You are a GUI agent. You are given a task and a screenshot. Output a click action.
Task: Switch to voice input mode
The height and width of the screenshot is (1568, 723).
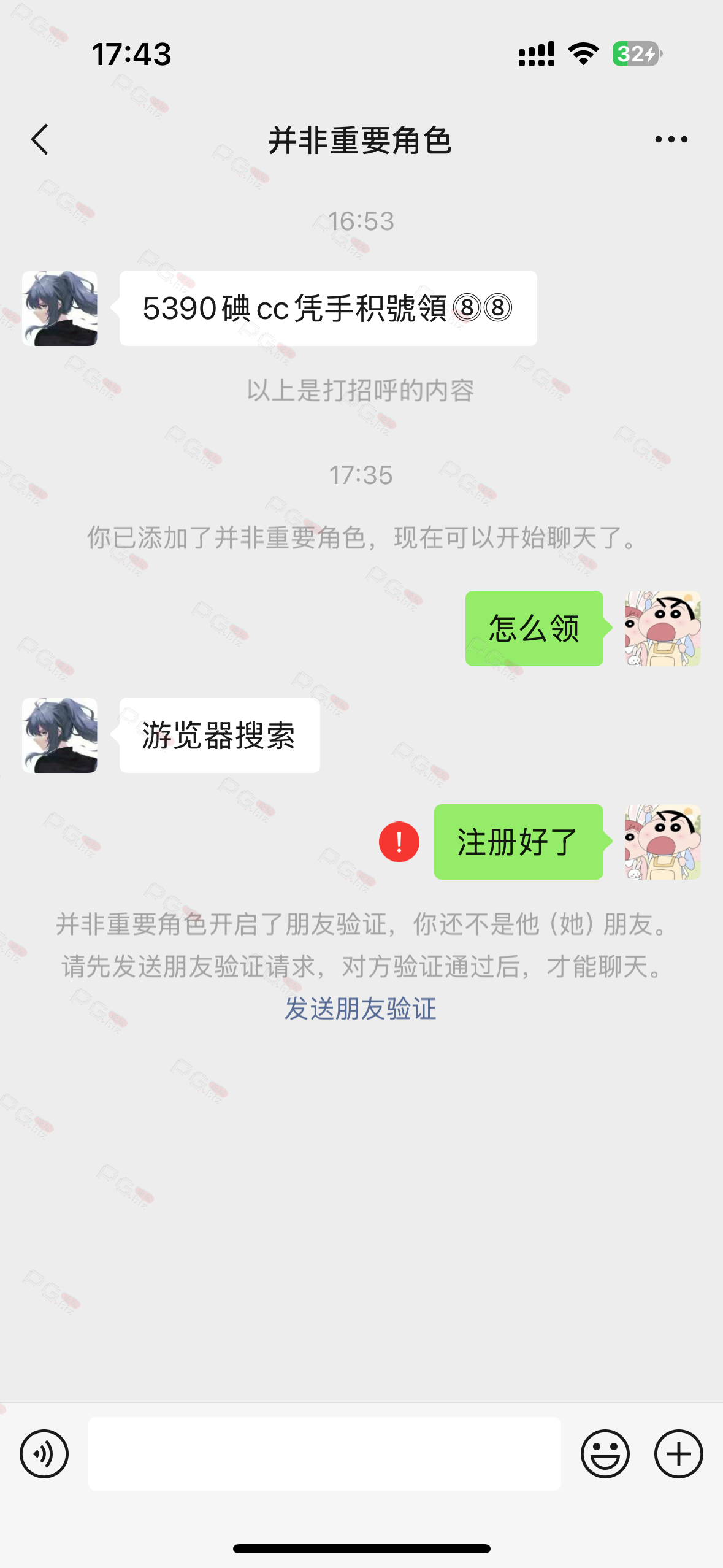pos(44,1453)
